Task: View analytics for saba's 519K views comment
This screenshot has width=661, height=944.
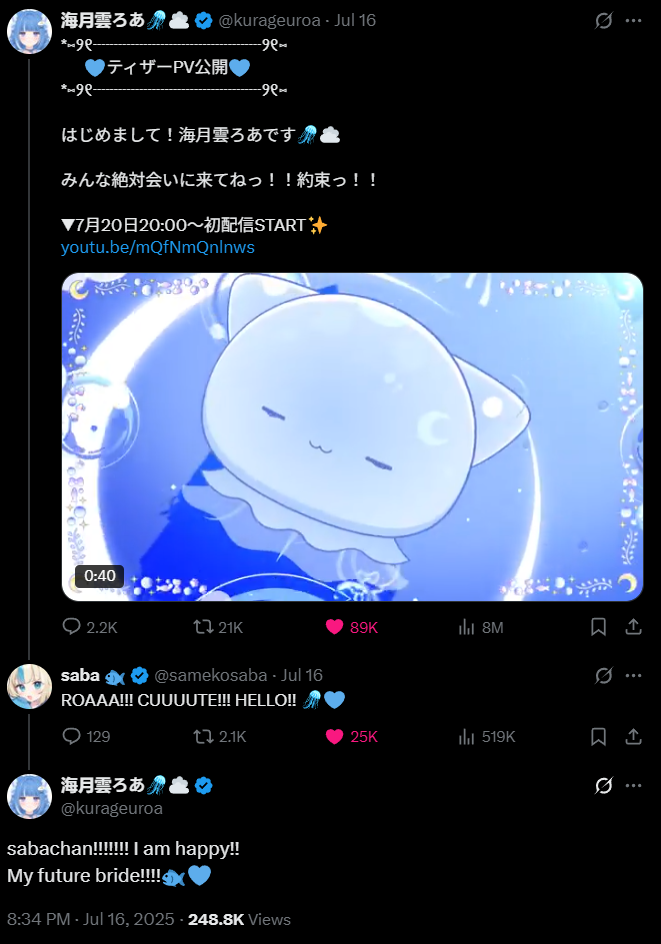Action: tap(466, 737)
